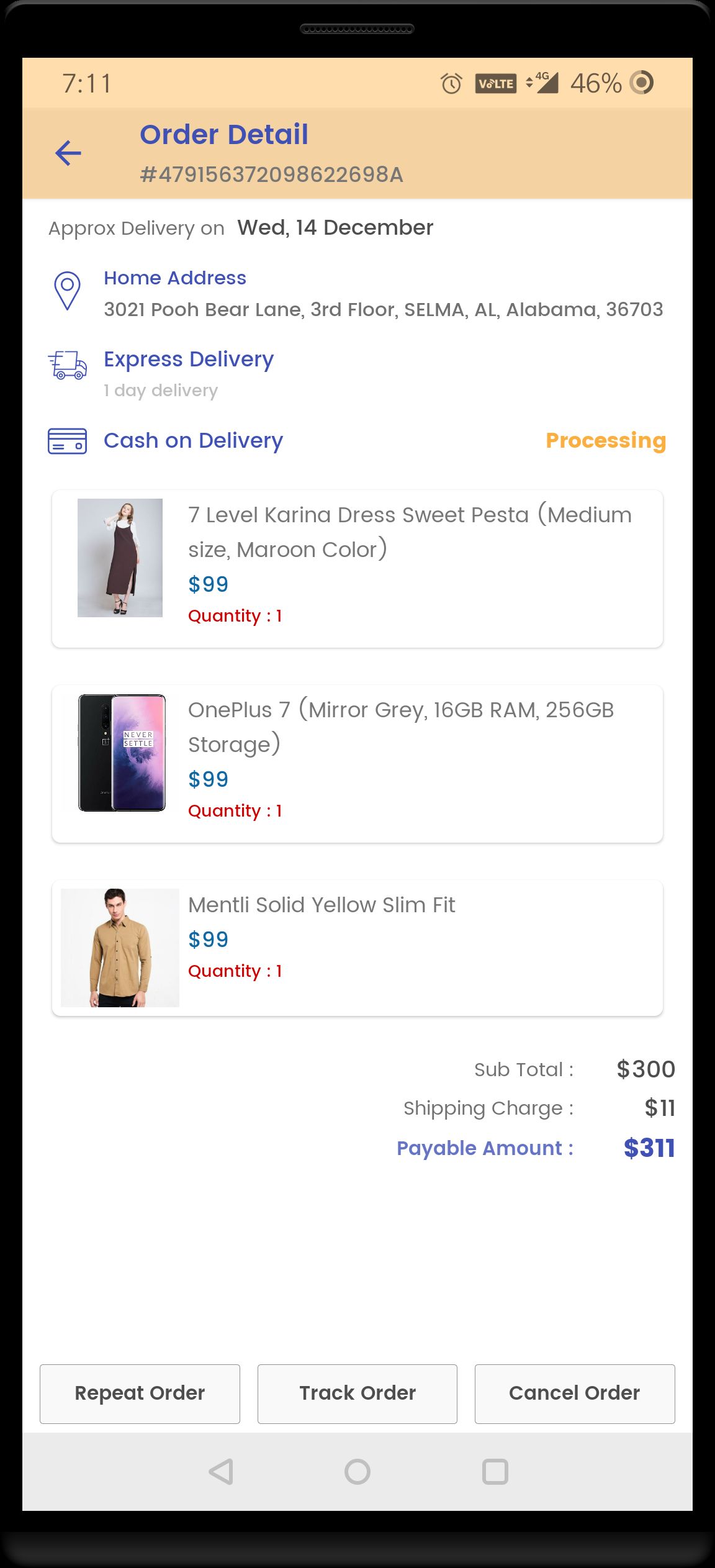This screenshot has width=715, height=1568.
Task: Tap the Repeat Order button
Action: click(x=140, y=1394)
